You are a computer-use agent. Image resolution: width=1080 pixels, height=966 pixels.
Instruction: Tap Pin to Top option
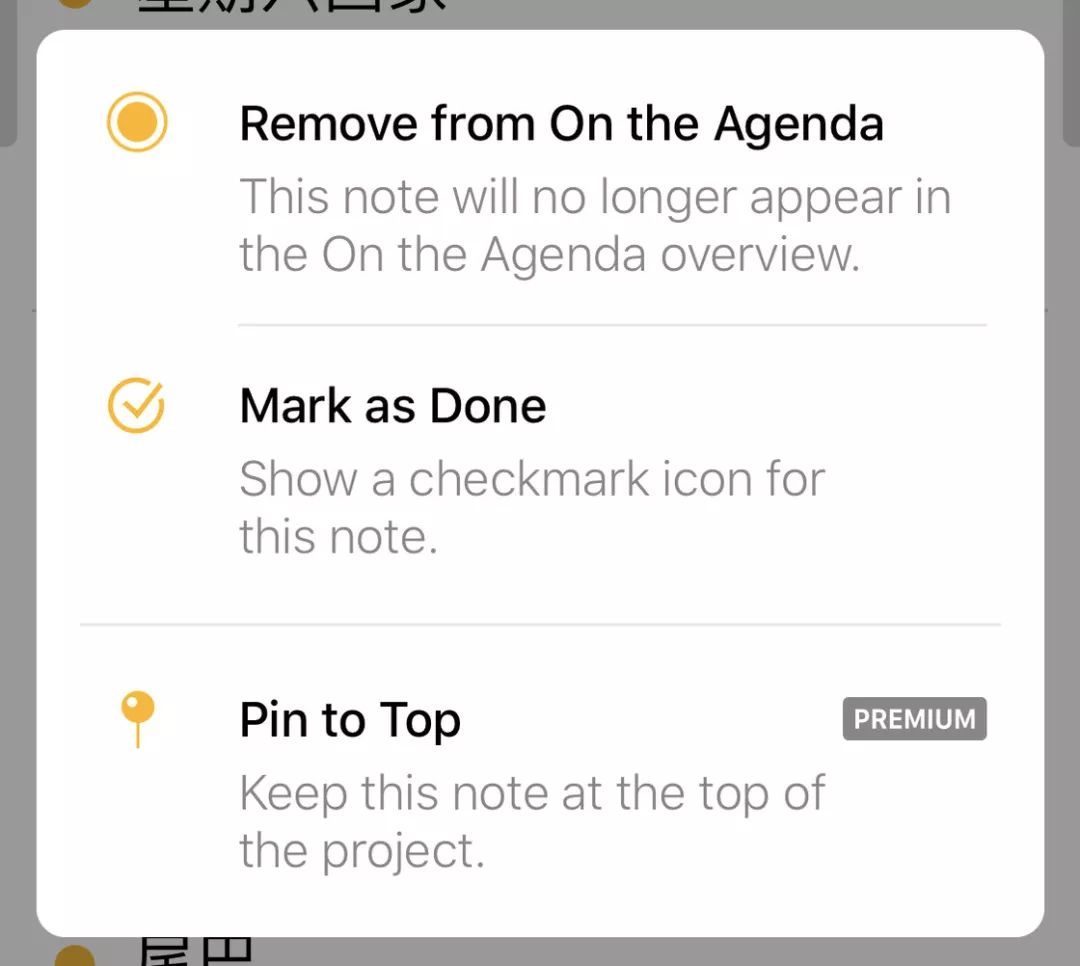coord(351,721)
